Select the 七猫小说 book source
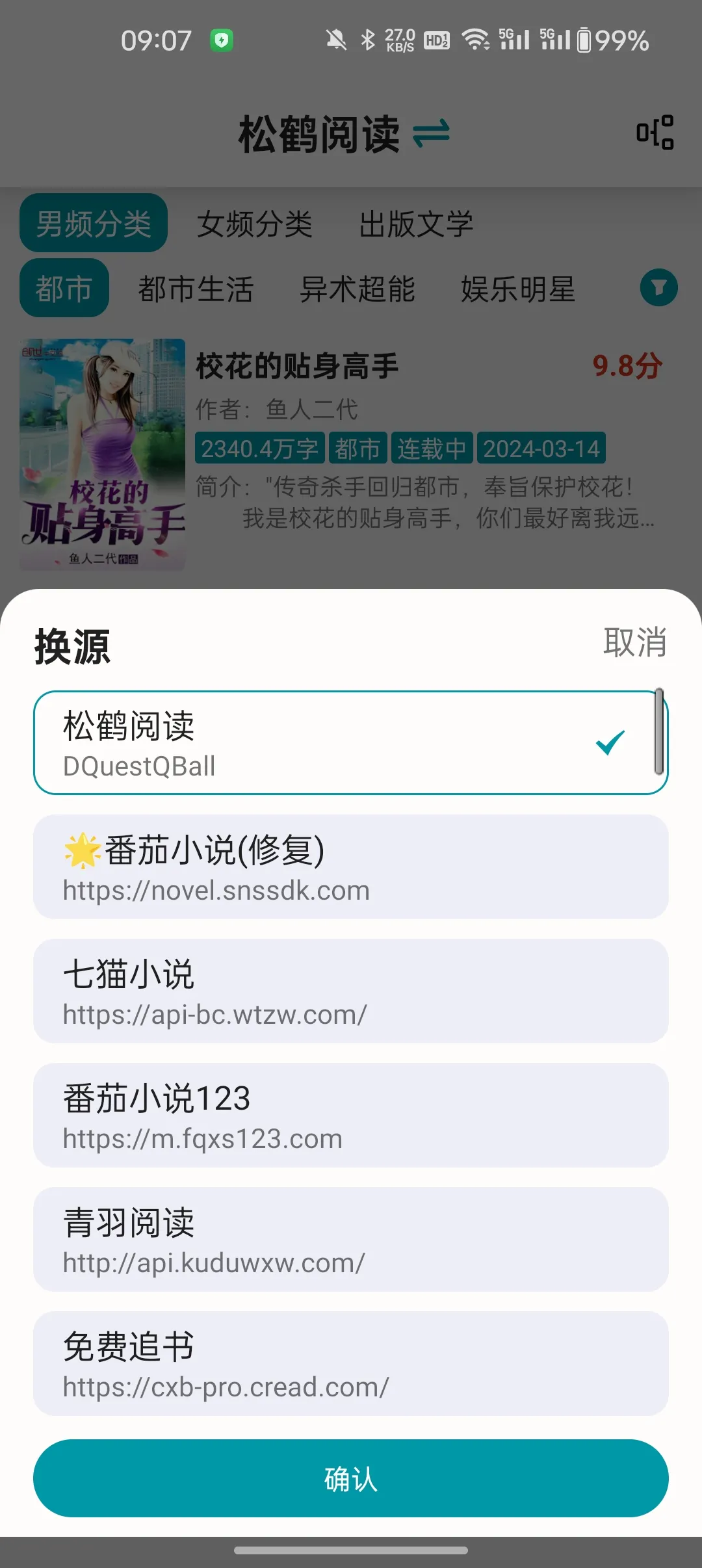The width and height of the screenshot is (702, 1568). tap(351, 991)
